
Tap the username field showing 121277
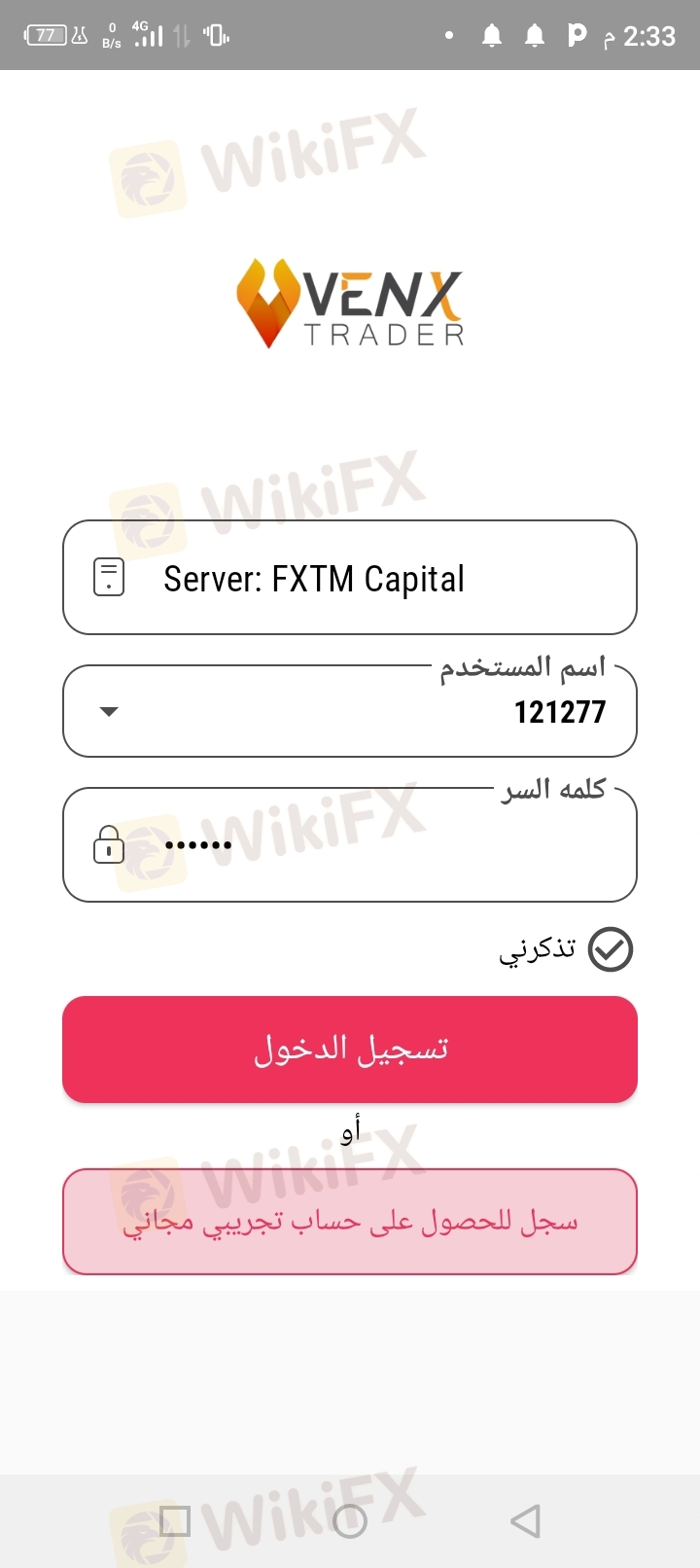coord(350,711)
